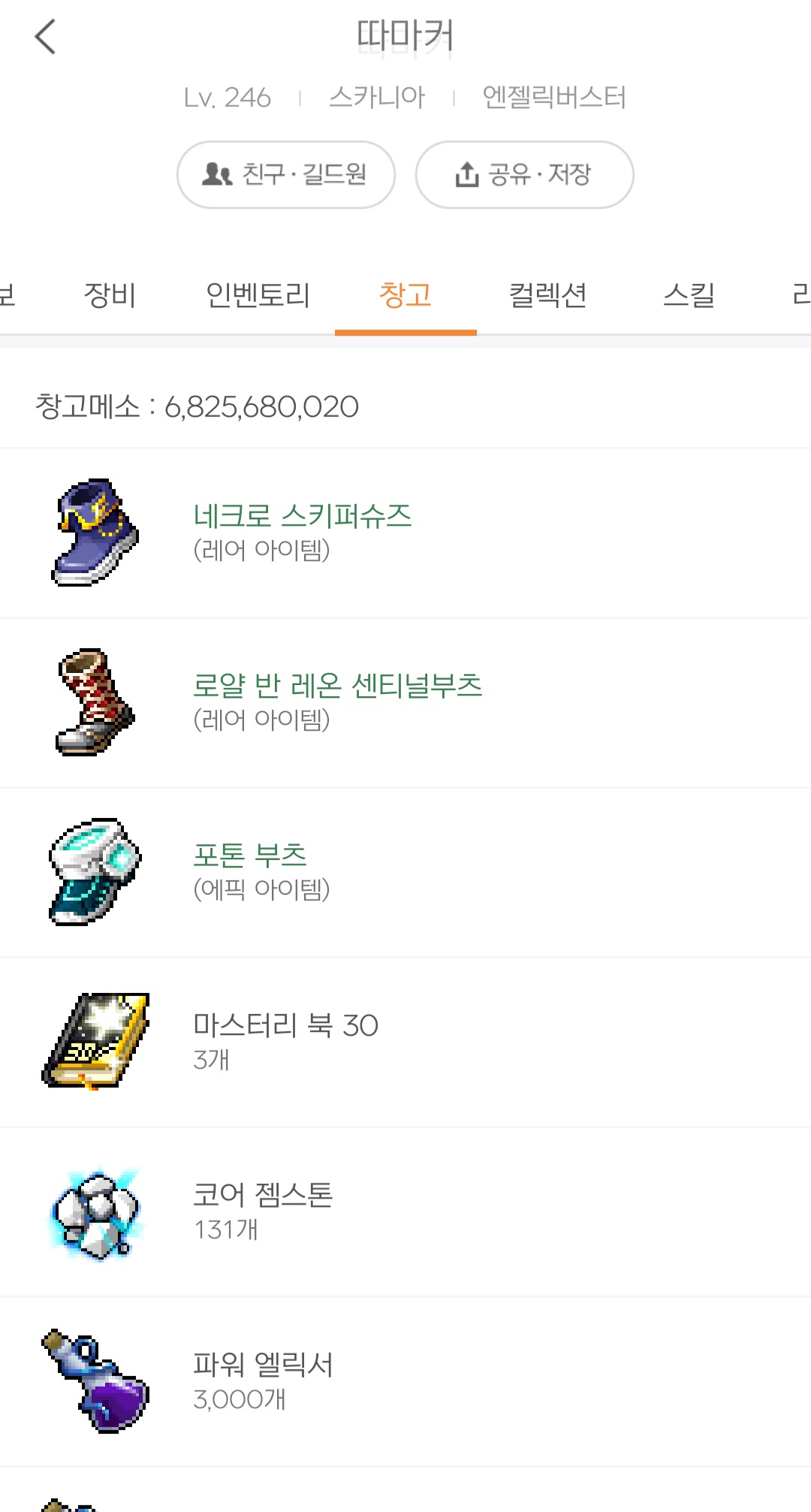Tap the 공유·저장 share button
811x1512 pixels.
coord(524,174)
